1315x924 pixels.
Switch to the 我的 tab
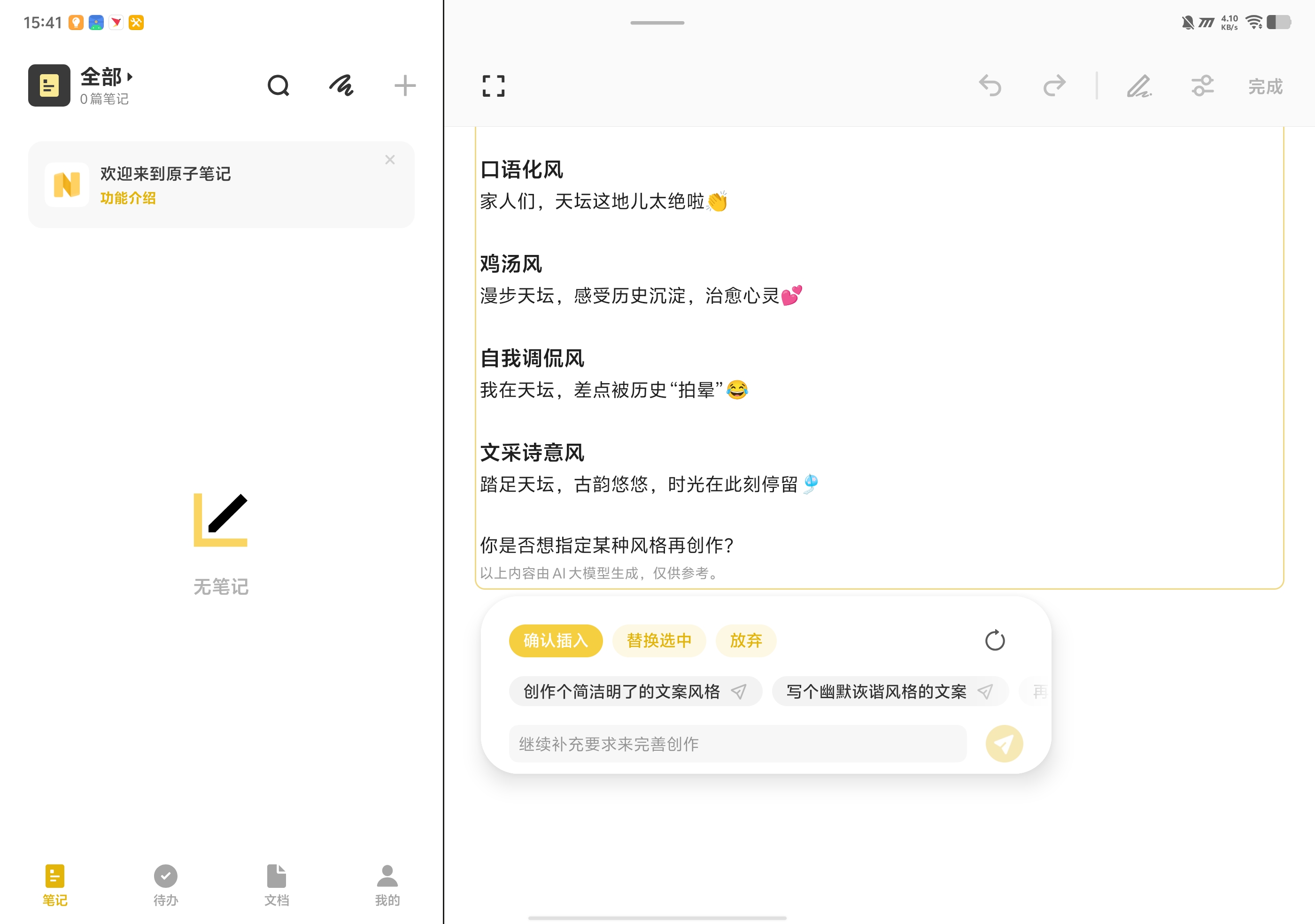387,885
